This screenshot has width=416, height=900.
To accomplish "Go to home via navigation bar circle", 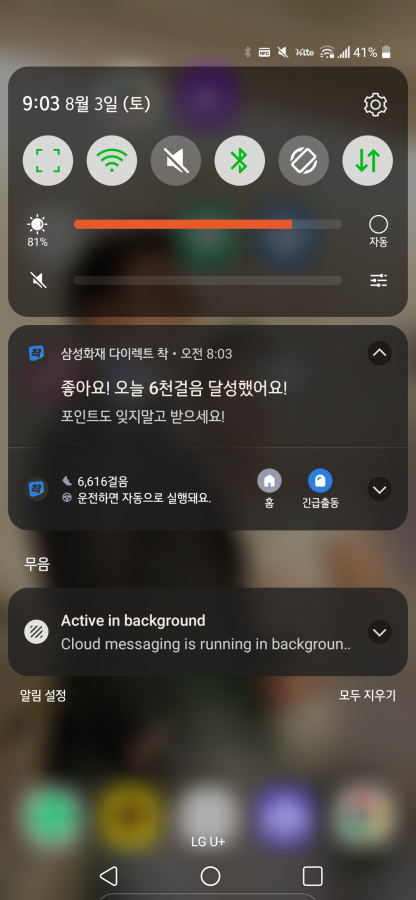I will [210, 876].
